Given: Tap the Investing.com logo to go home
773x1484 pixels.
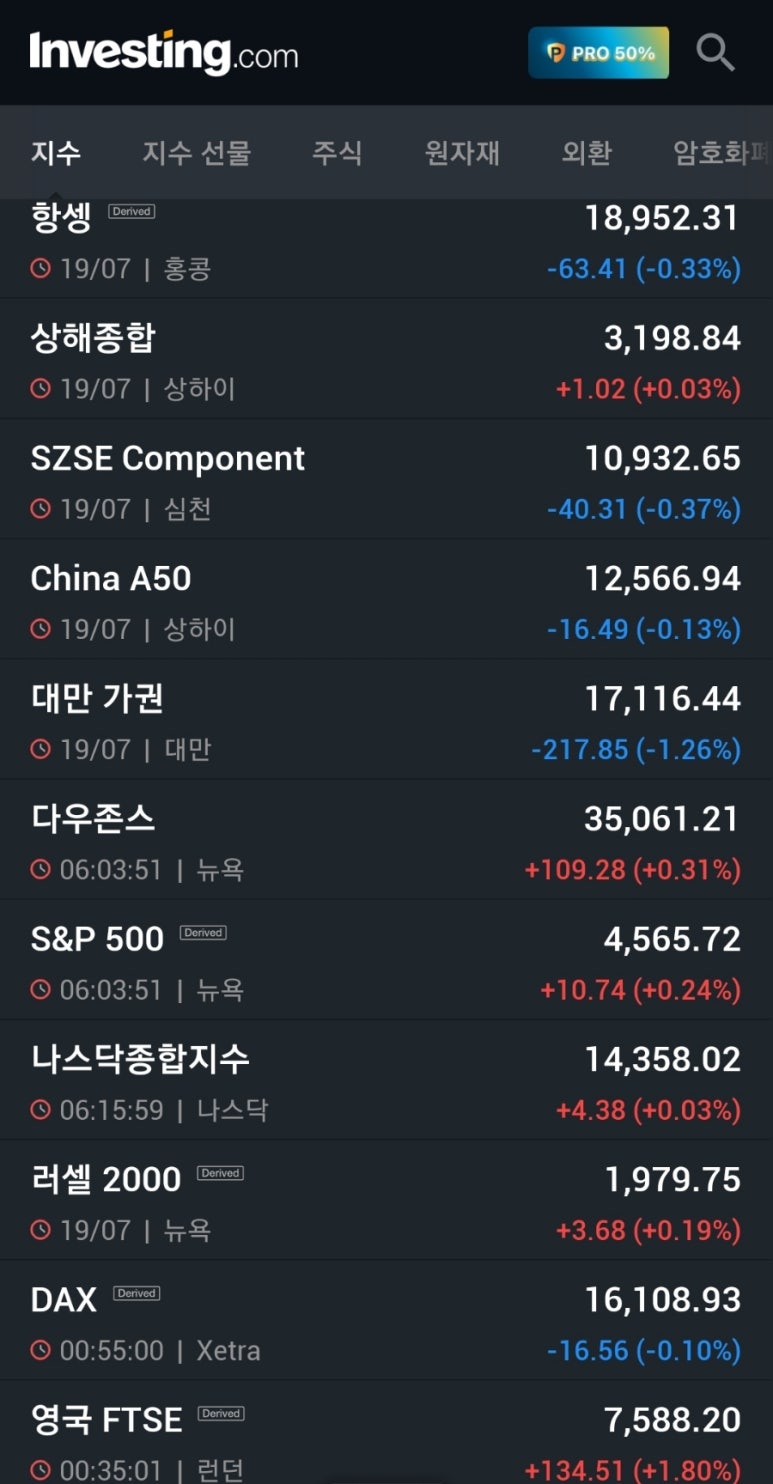Looking at the screenshot, I should click(164, 53).
